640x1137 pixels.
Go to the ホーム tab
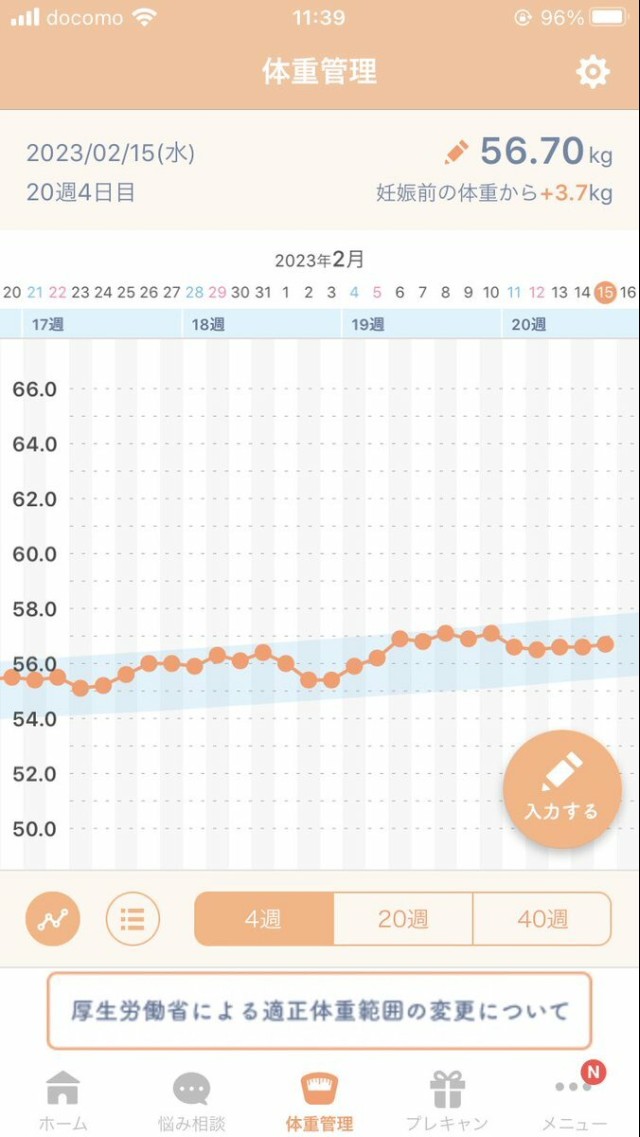63,1099
